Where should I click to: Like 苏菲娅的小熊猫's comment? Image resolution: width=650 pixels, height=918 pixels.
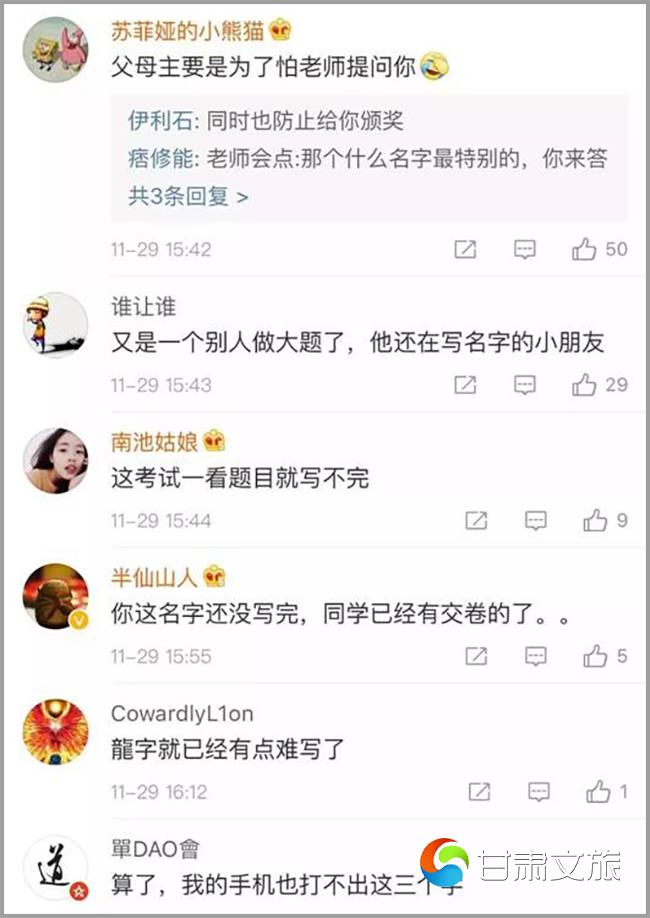click(x=585, y=249)
